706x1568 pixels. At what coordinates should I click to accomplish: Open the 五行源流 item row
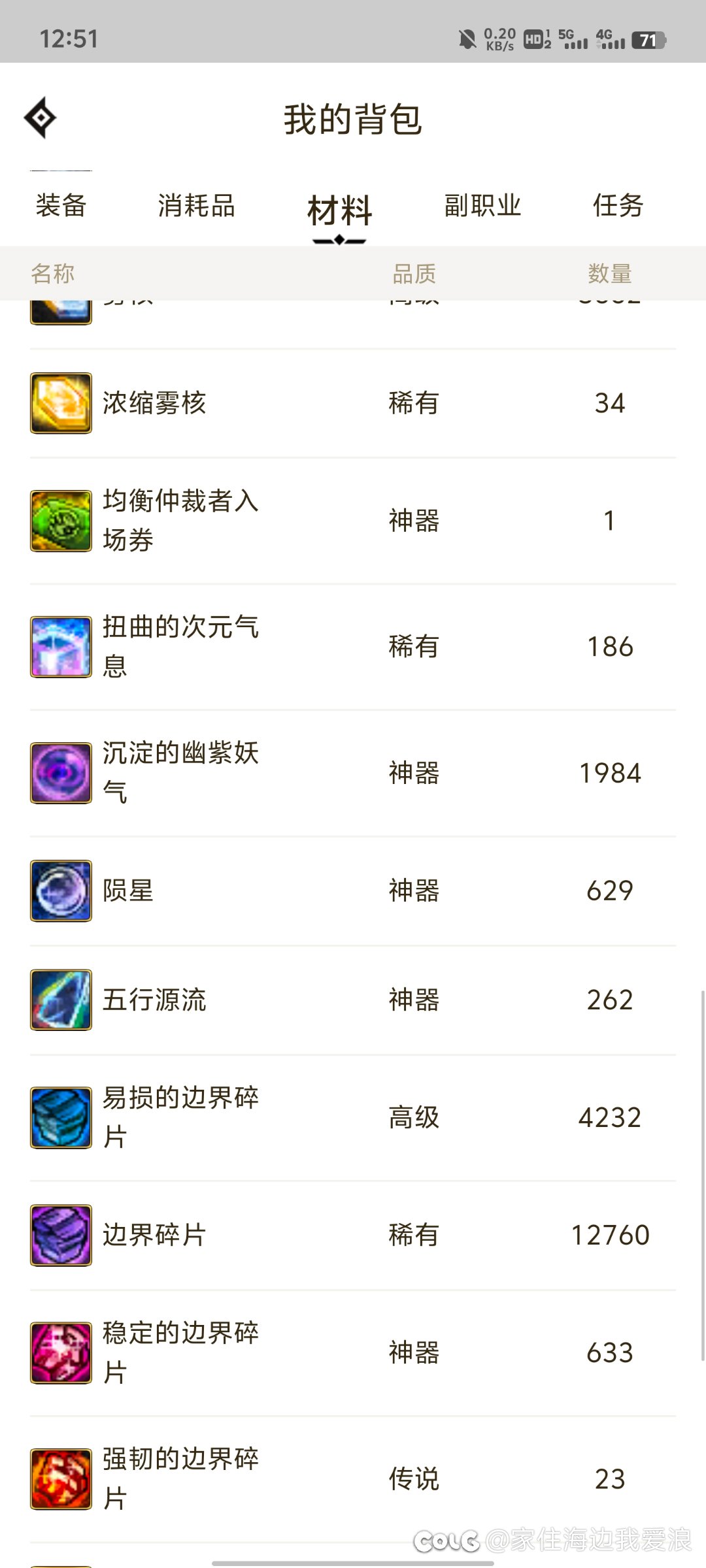pos(353,1000)
